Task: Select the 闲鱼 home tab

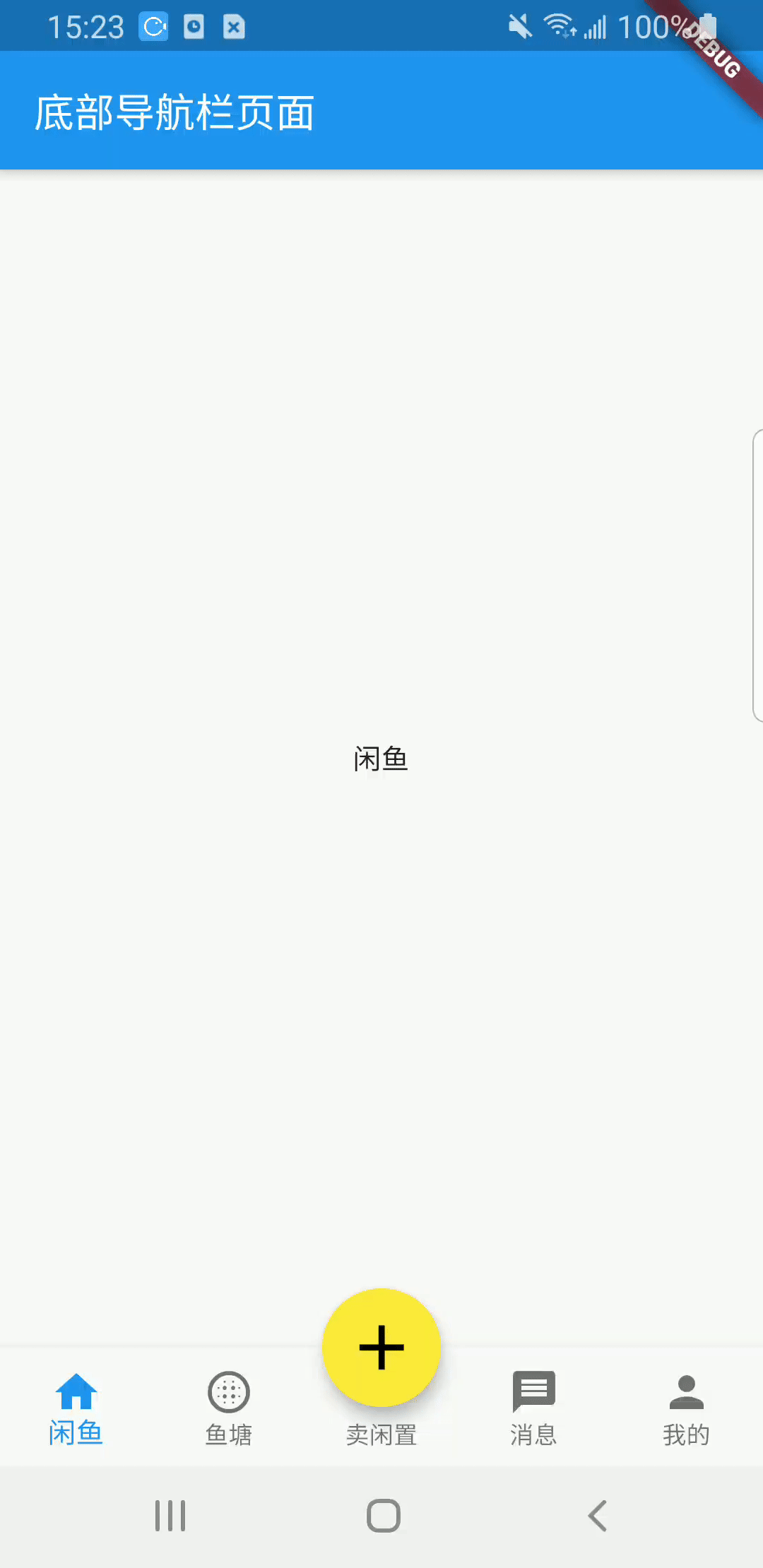Action: pyautogui.click(x=76, y=1408)
